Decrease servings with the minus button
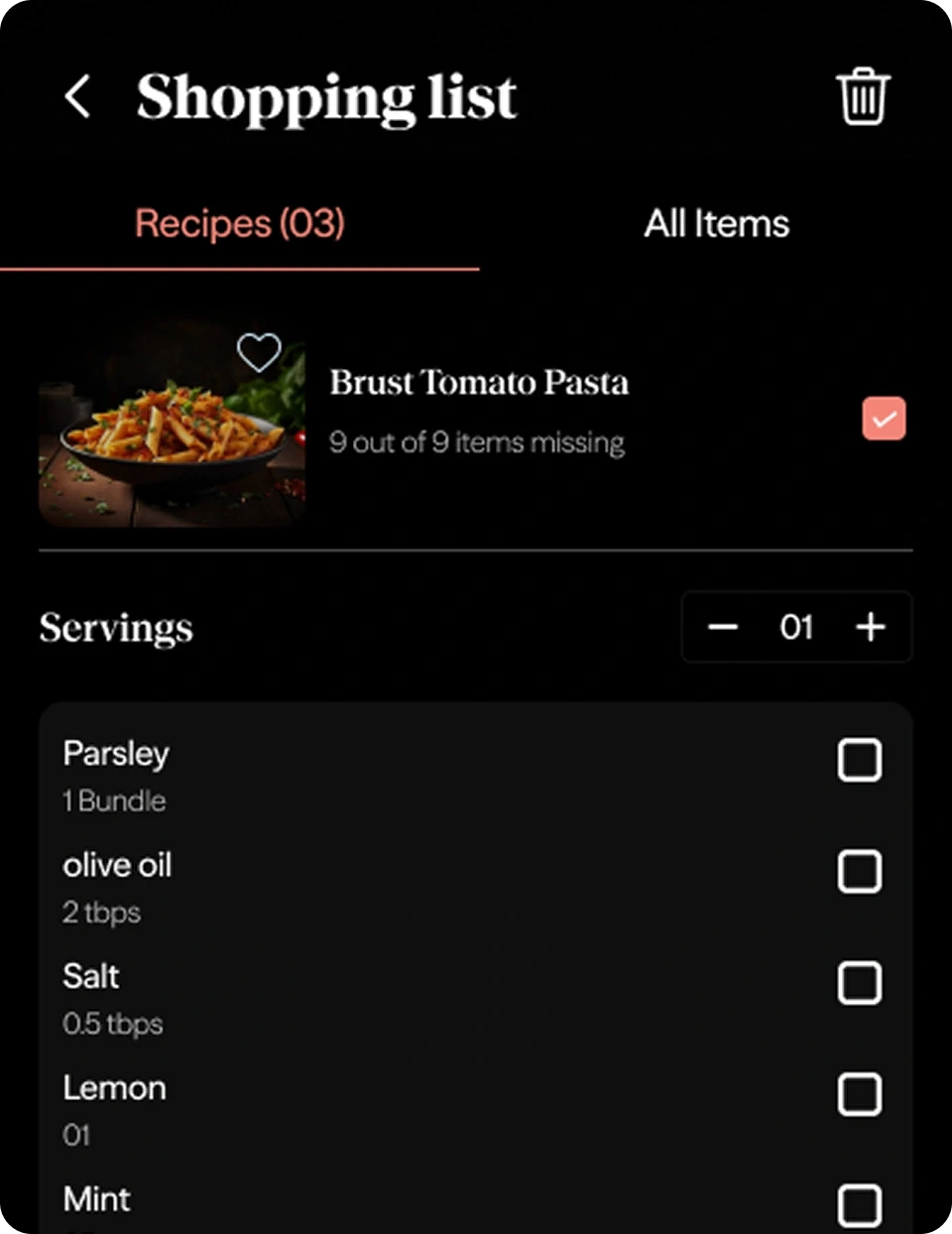The image size is (952, 1234). (723, 627)
